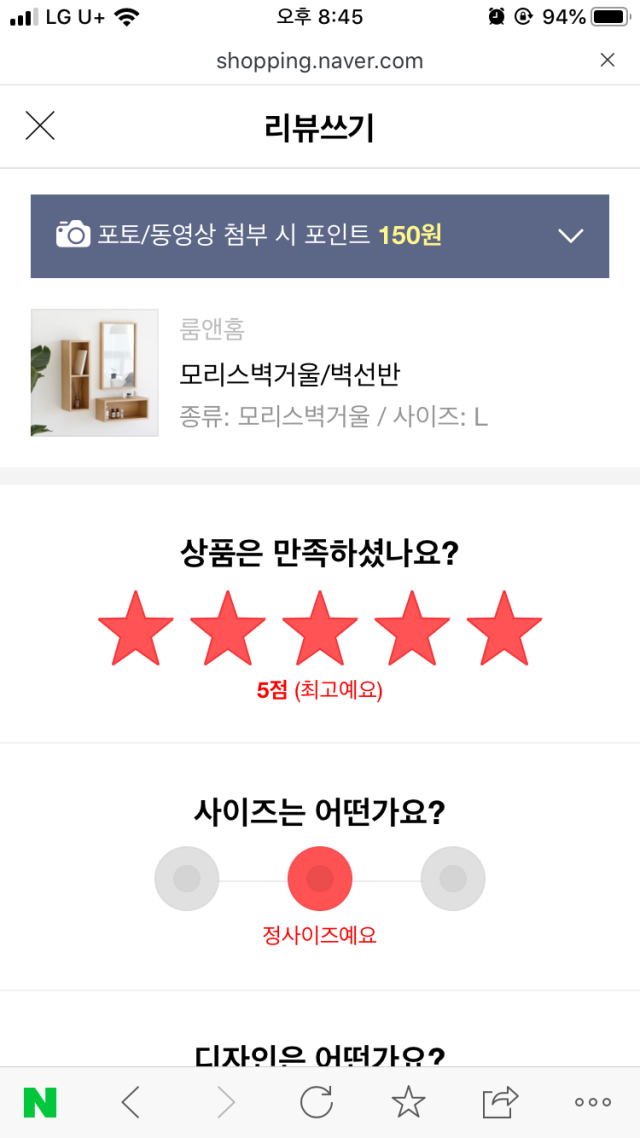Image resolution: width=640 pixels, height=1138 pixels.
Task: Close the in-app browser window
Action: [x=607, y=60]
